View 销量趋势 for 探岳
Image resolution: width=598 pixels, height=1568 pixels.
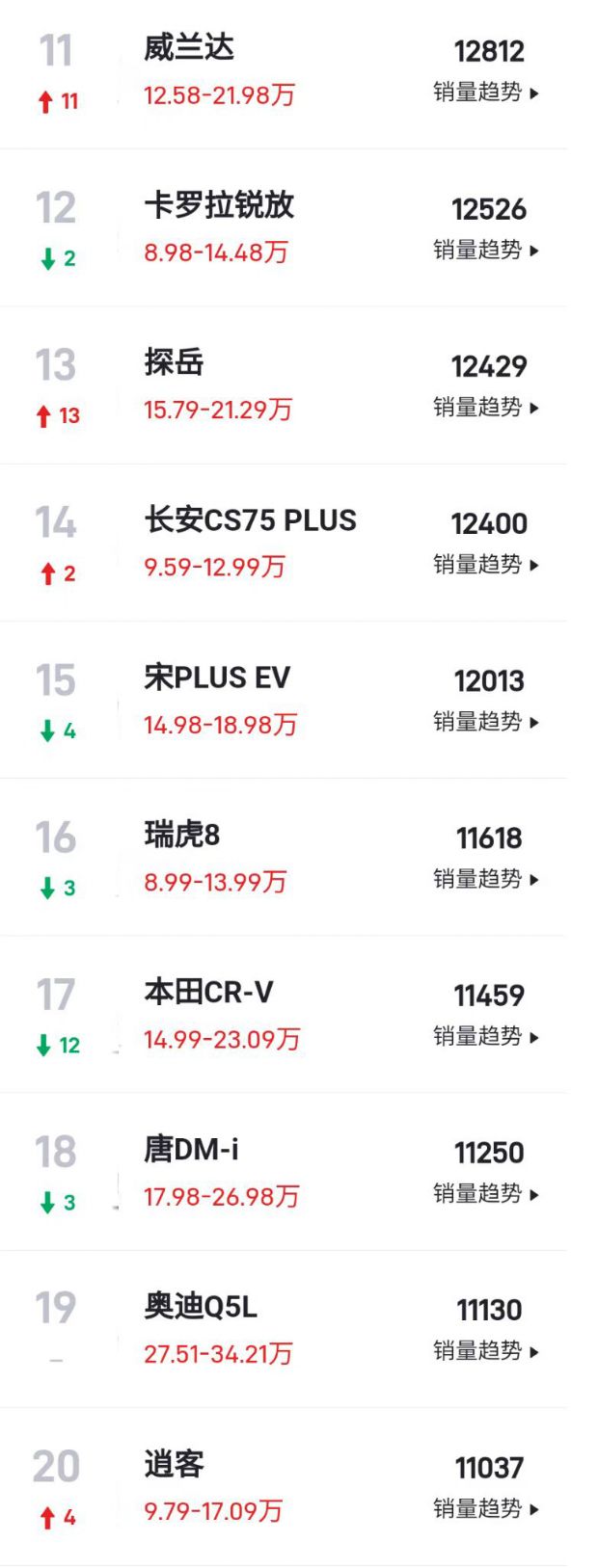point(485,408)
